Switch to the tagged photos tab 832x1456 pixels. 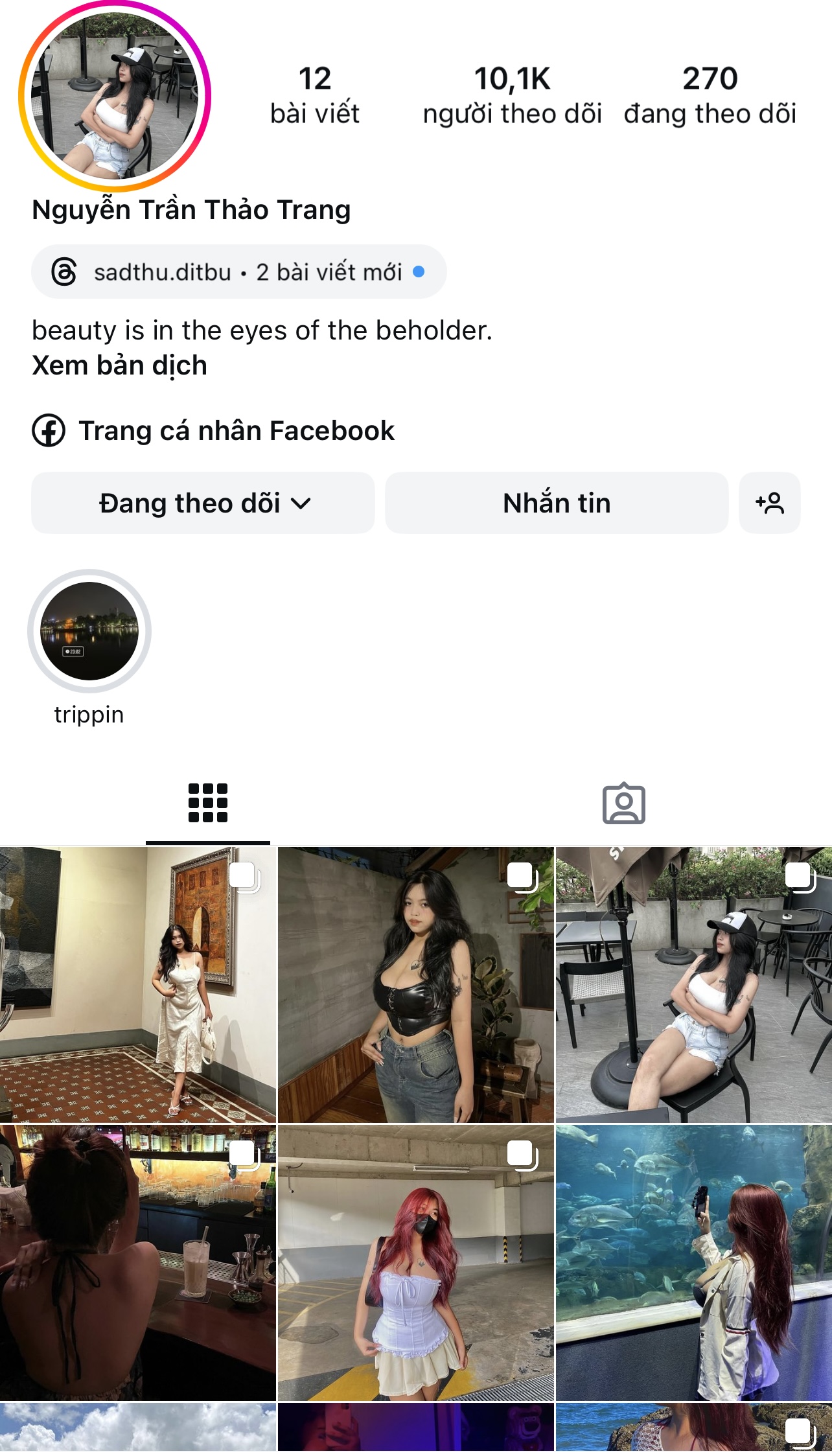623,803
